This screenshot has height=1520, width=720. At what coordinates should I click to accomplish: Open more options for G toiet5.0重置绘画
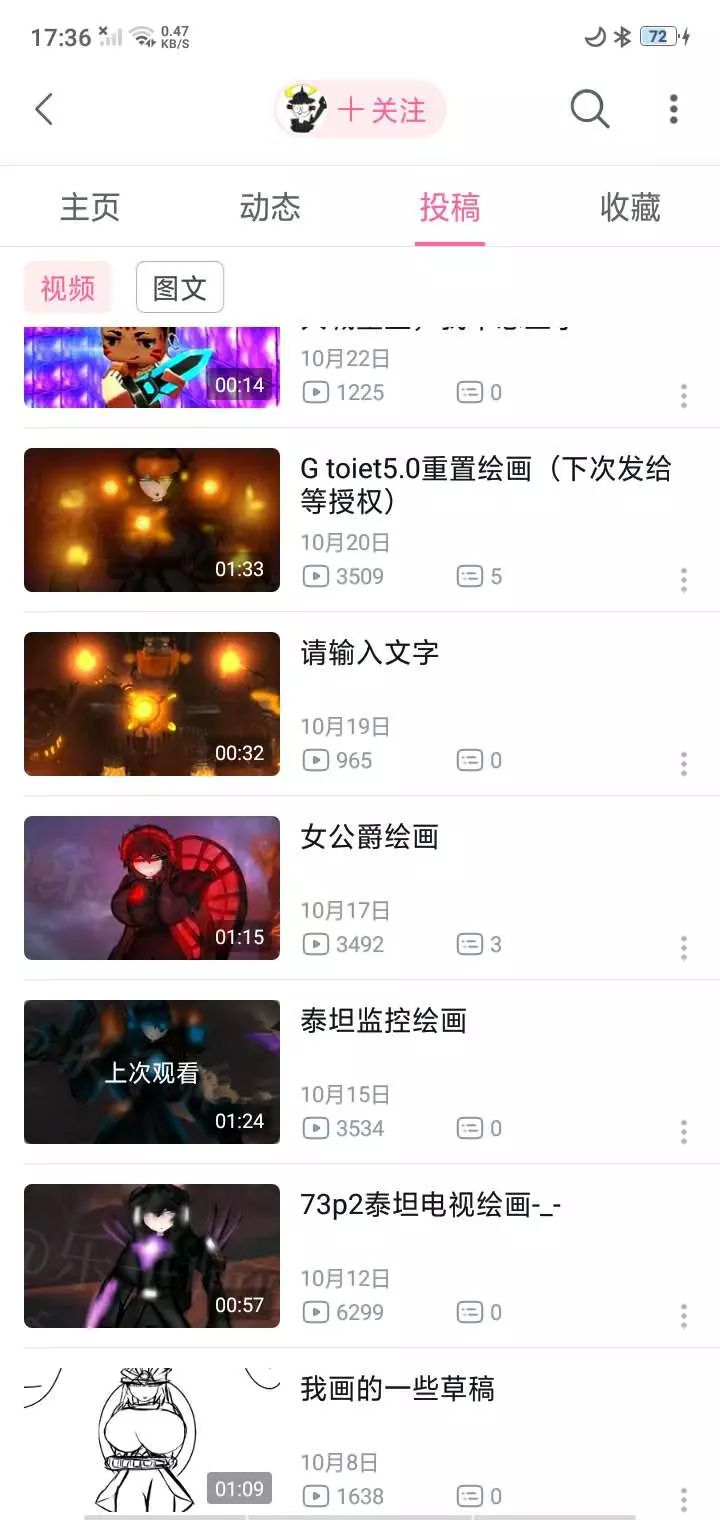(x=684, y=580)
